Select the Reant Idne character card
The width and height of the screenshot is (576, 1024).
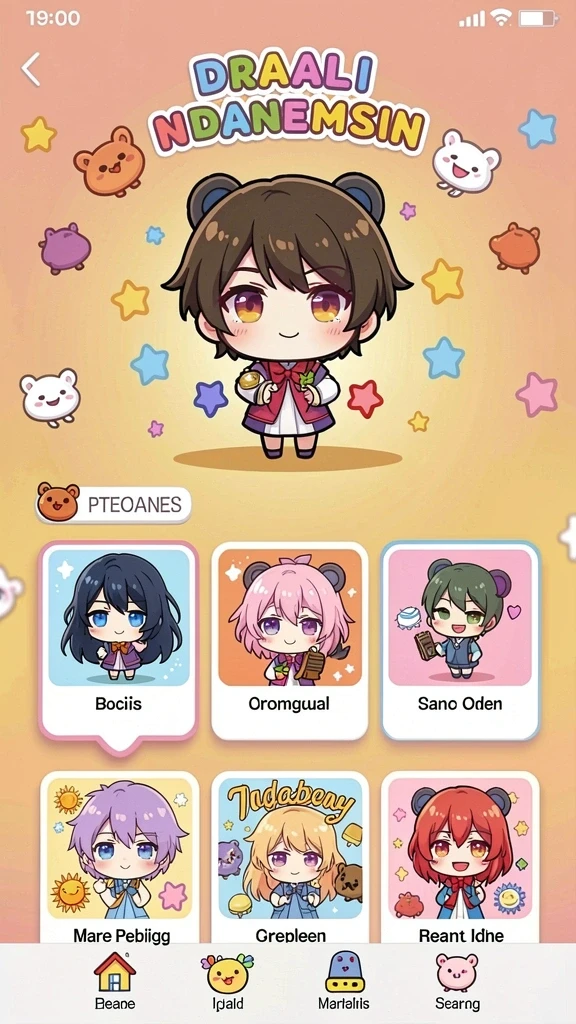[x=460, y=857]
